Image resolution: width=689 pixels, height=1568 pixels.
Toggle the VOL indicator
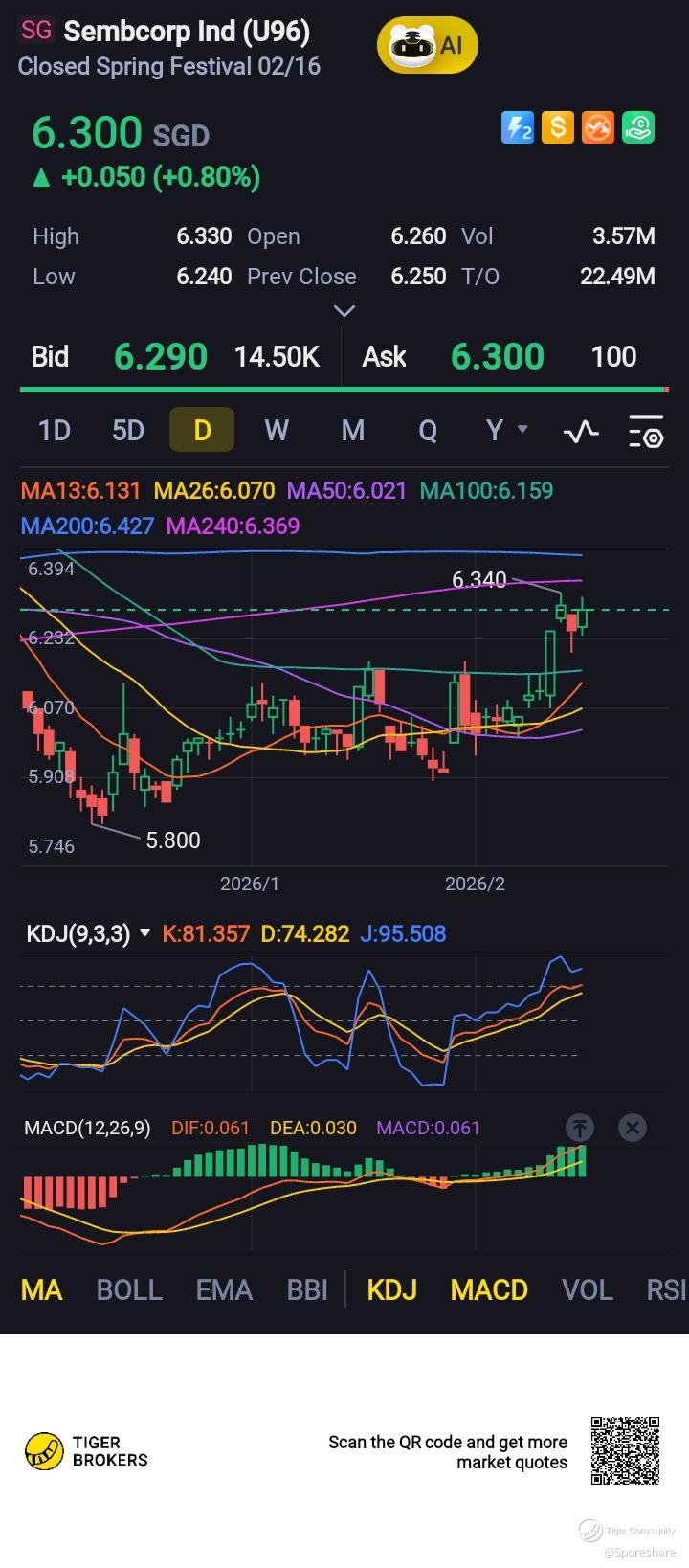click(x=587, y=1289)
